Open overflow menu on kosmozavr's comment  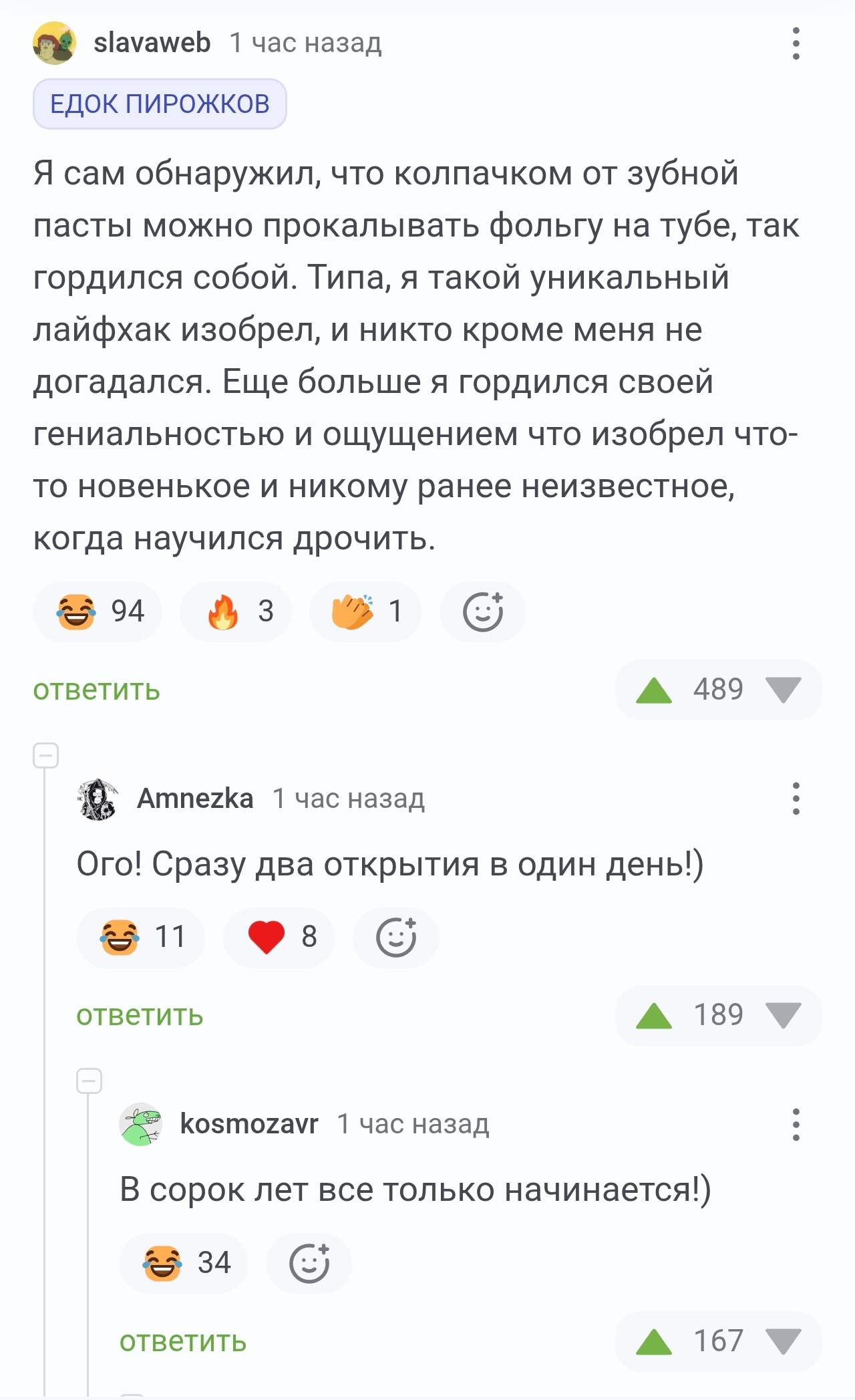[x=796, y=1125]
